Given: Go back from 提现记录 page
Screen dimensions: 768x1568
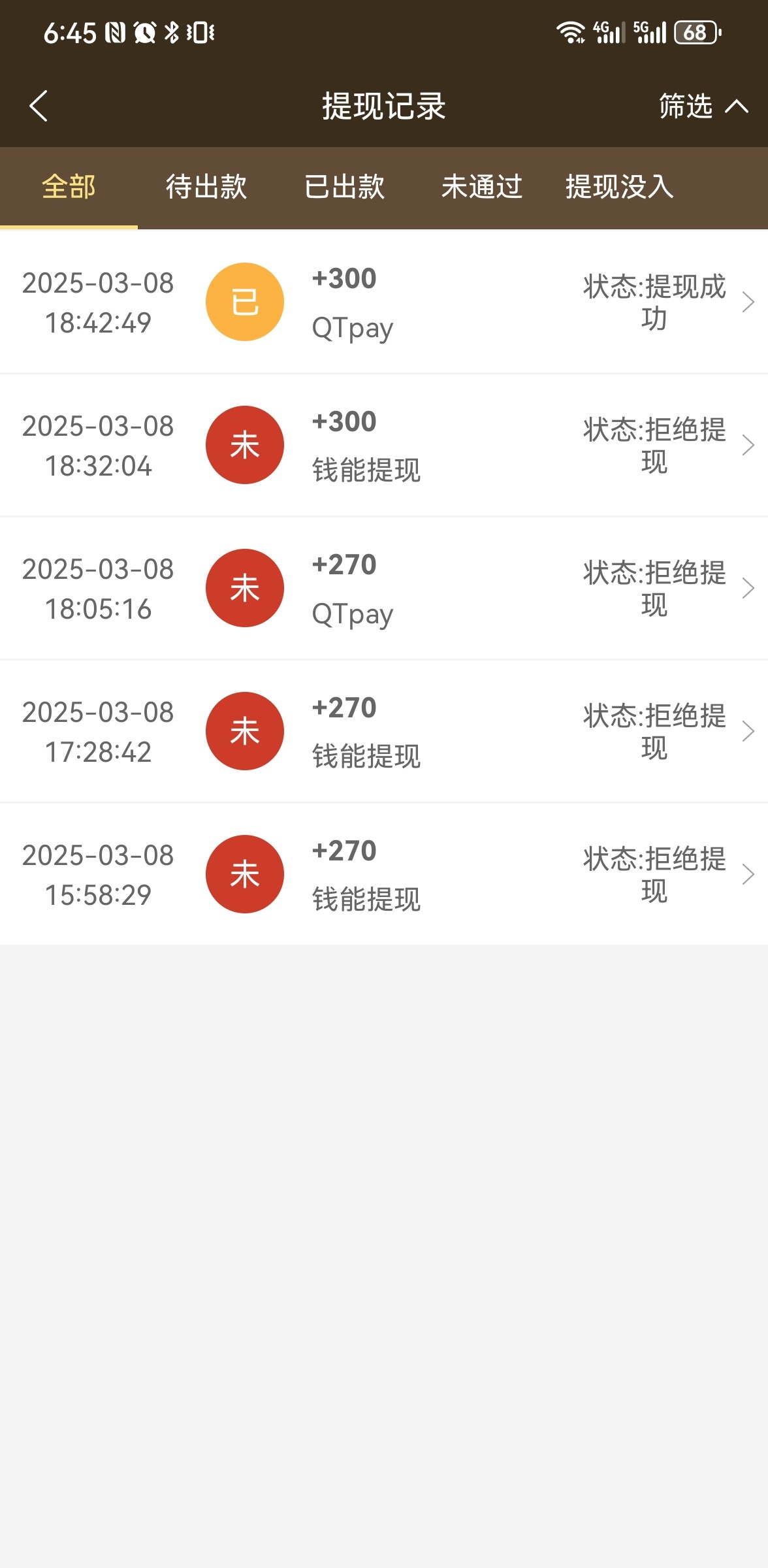Looking at the screenshot, I should [x=39, y=106].
